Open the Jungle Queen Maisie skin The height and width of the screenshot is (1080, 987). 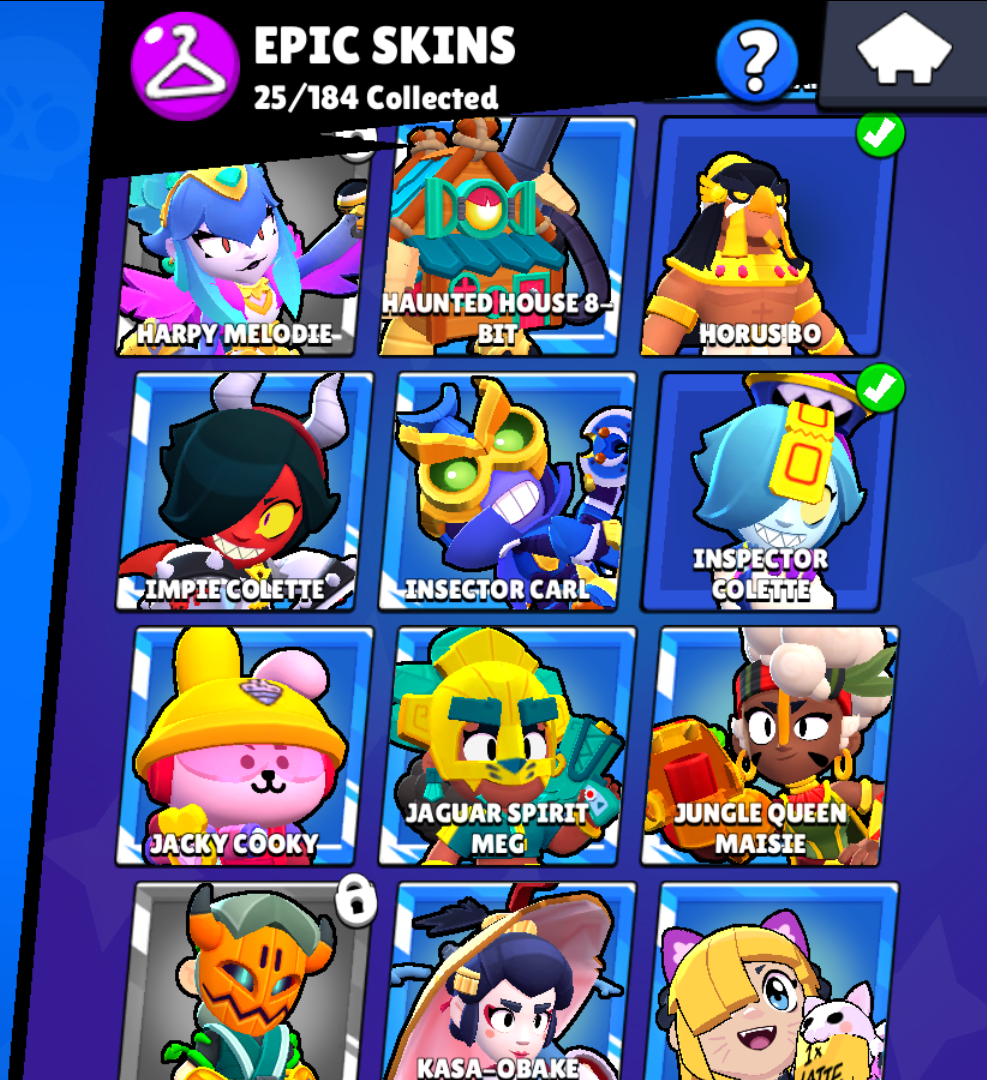pos(768,745)
